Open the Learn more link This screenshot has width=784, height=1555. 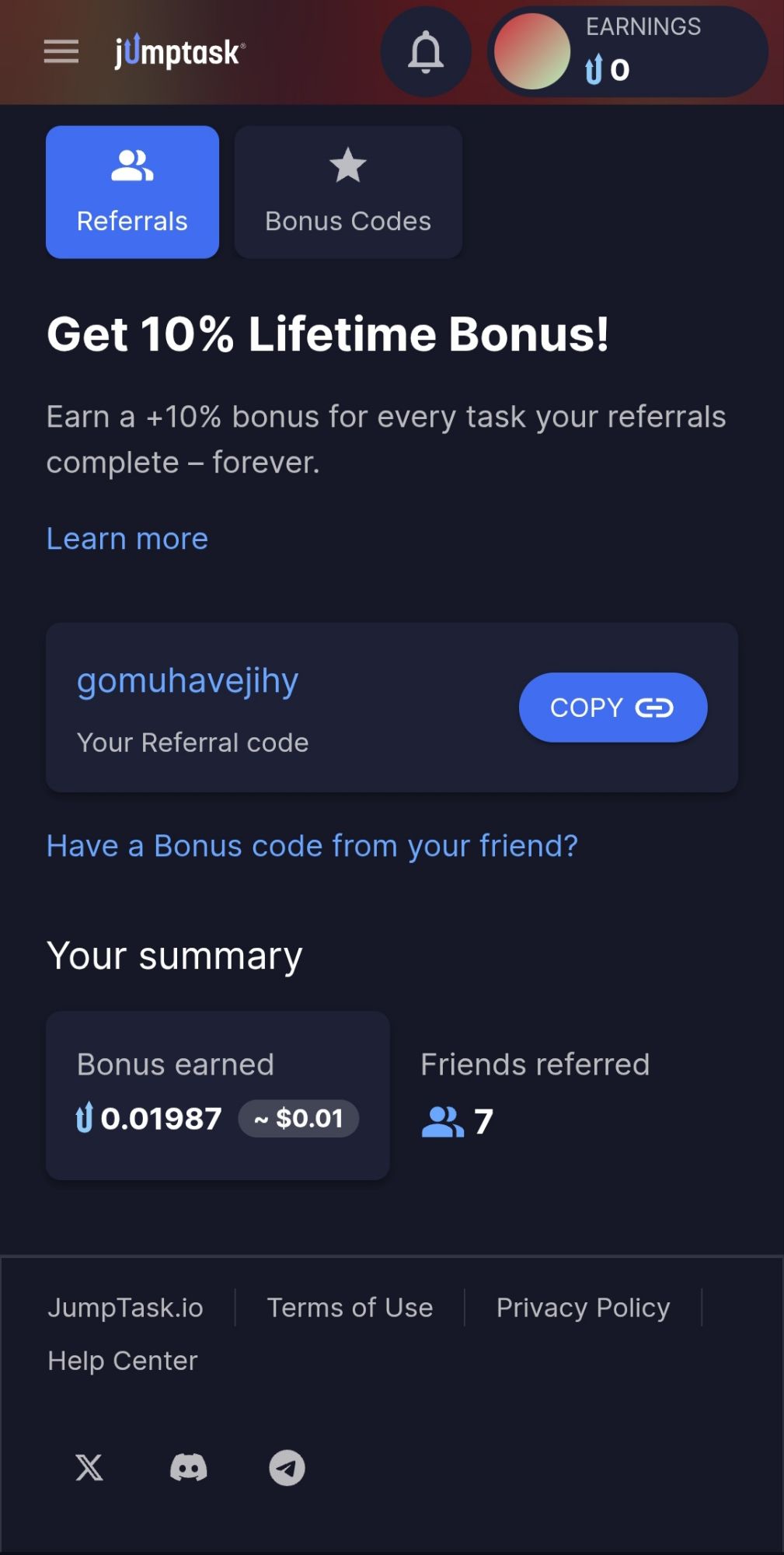pyautogui.click(x=127, y=538)
